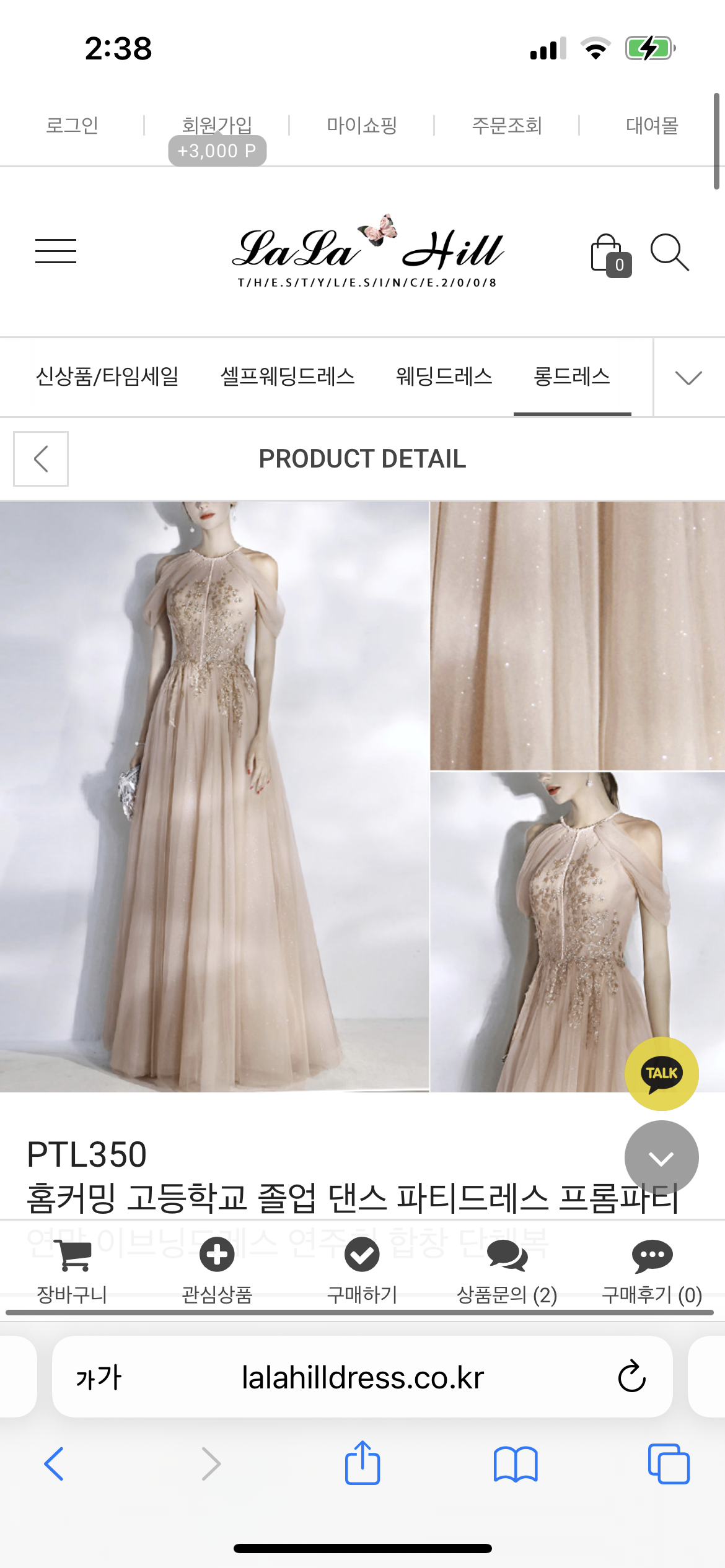Tap 구매하기 to buy now
The height and width of the screenshot is (1568, 725).
pyautogui.click(x=362, y=1271)
